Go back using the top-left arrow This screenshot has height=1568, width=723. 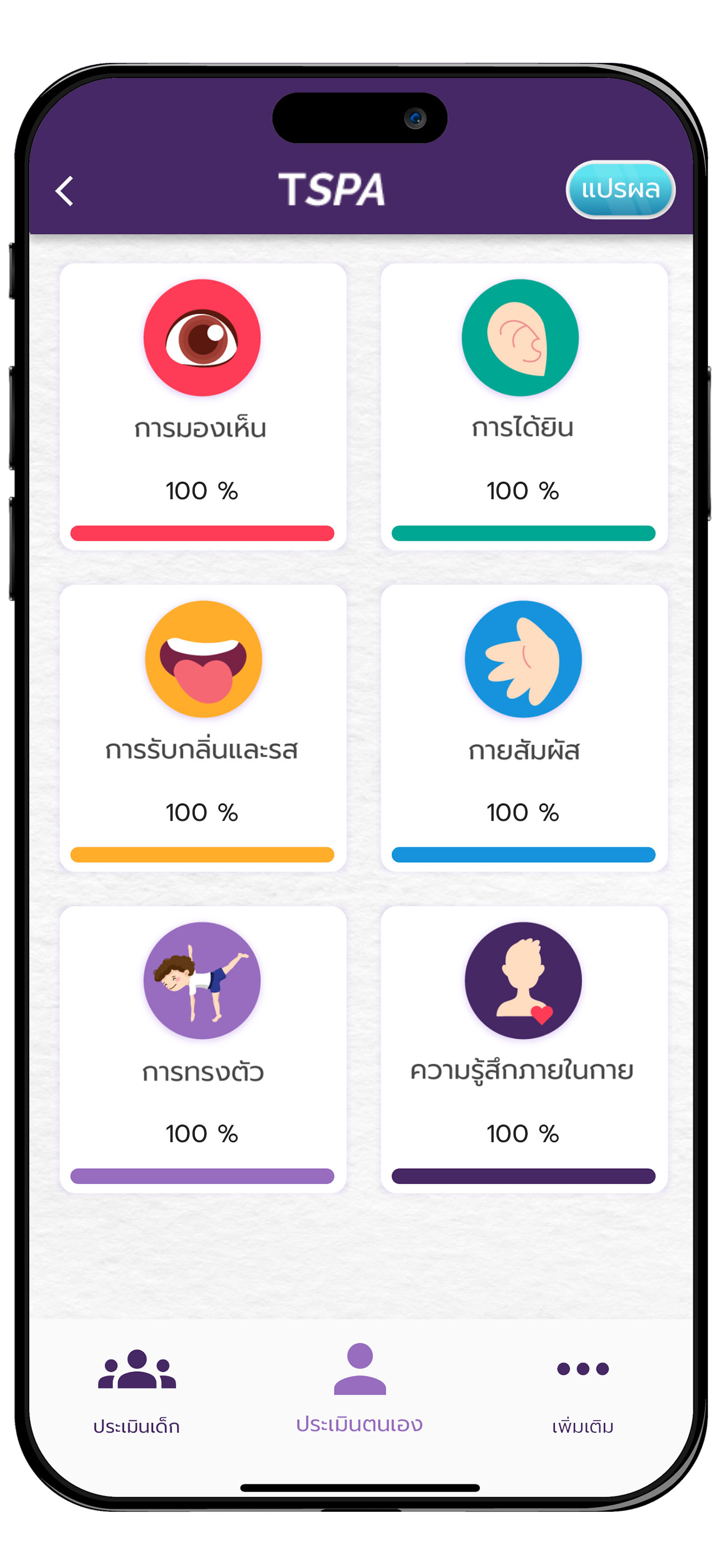pyautogui.click(x=64, y=191)
